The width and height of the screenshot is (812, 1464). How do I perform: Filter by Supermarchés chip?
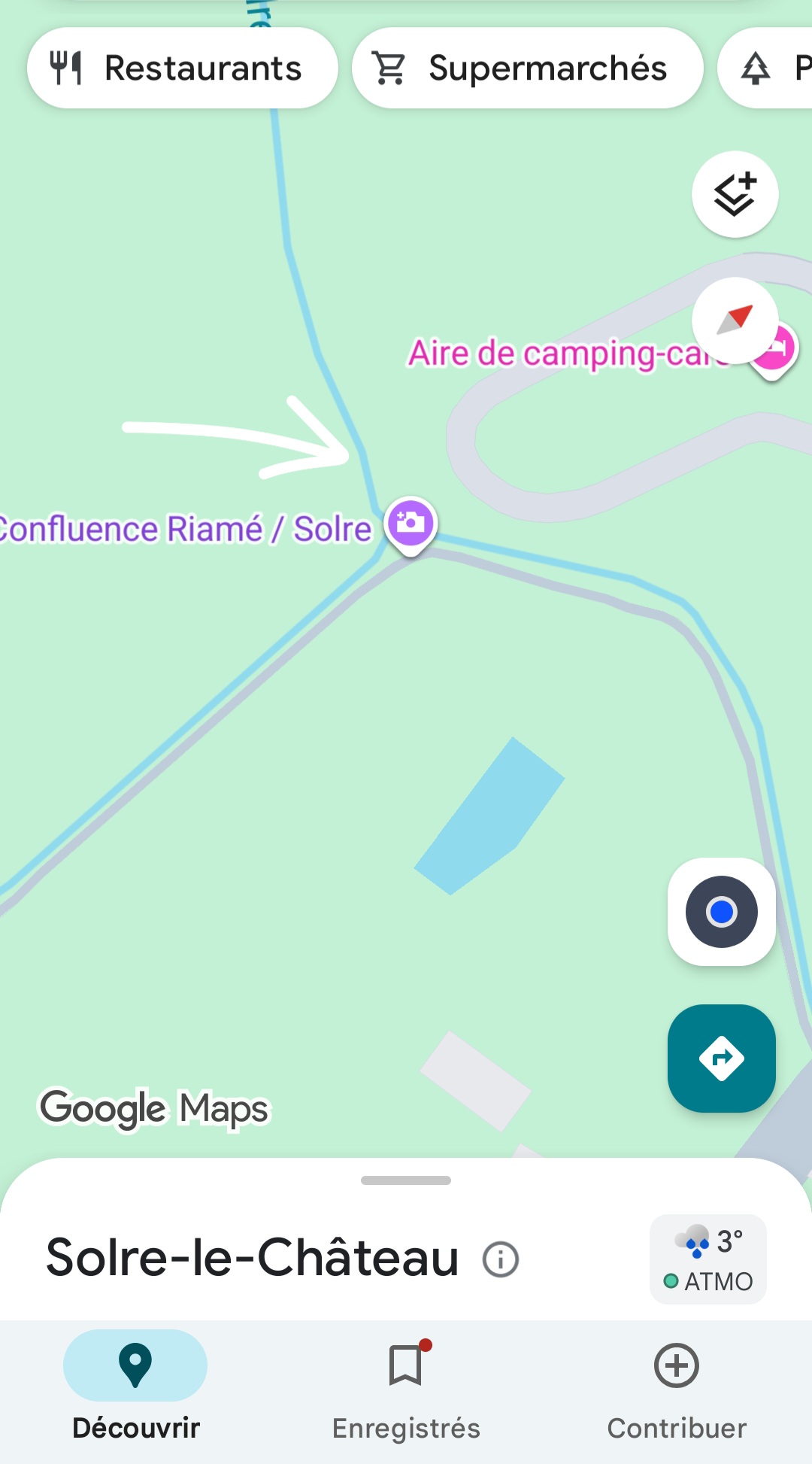(x=527, y=68)
